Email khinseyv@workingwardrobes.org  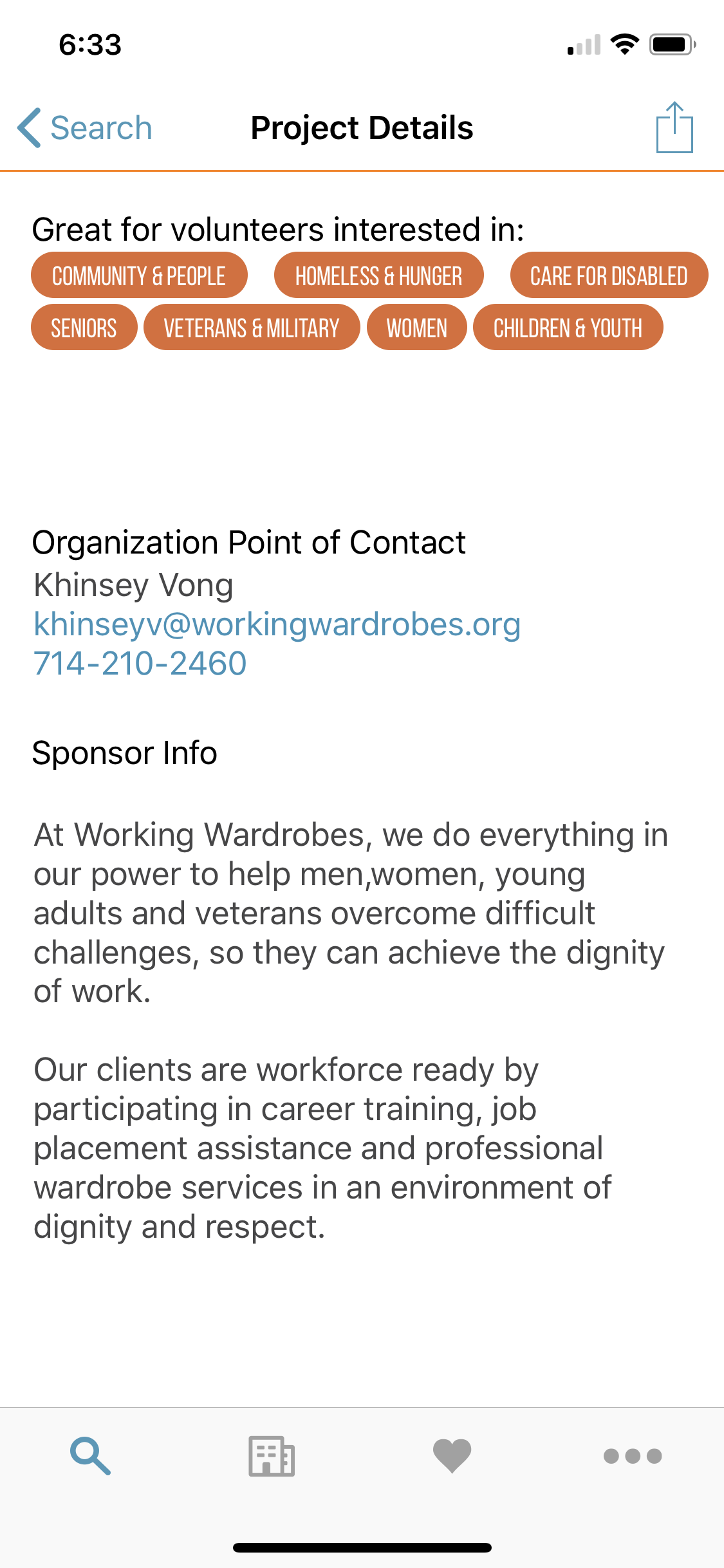point(277,624)
